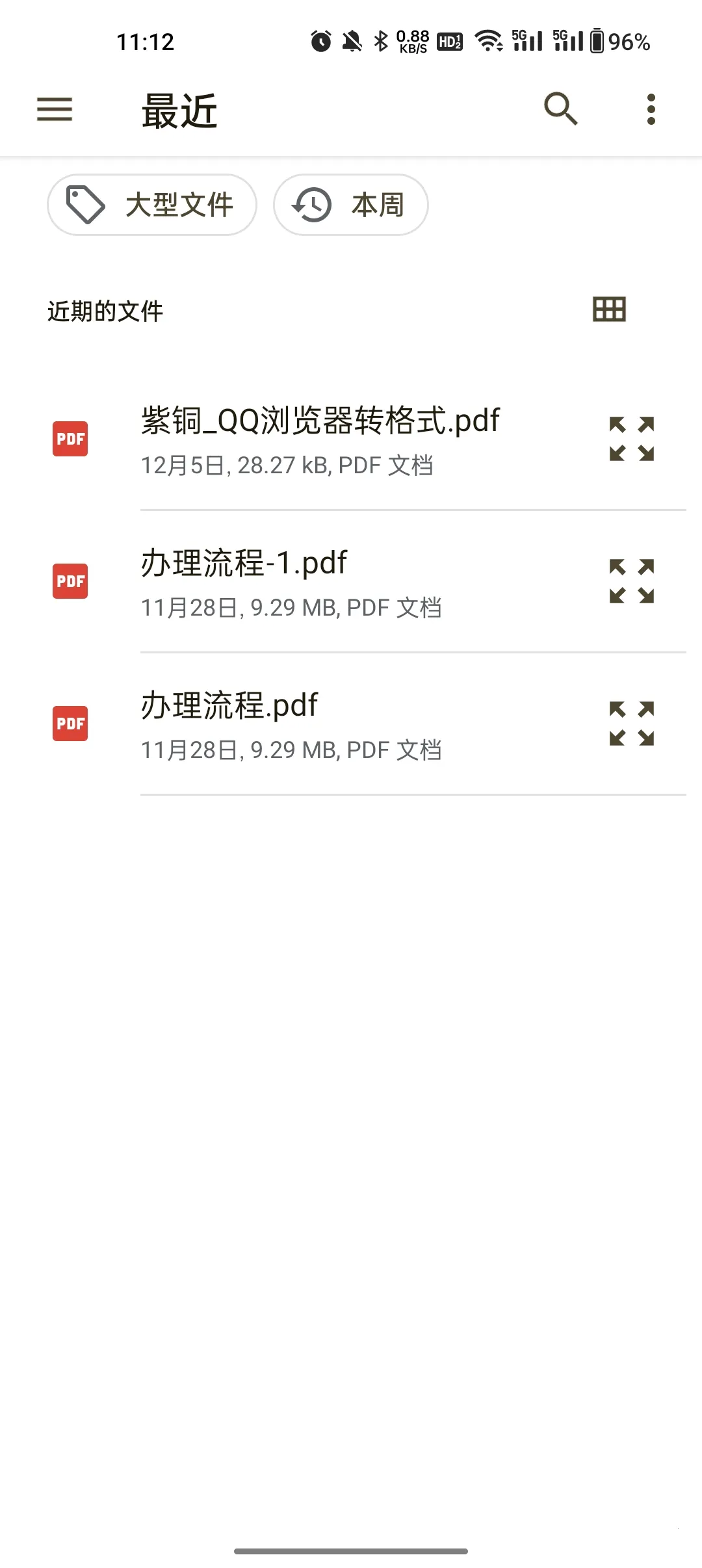Tap the PDF icon of 办理流程.pdf
Viewport: 702px width, 1568px height.
tap(70, 723)
